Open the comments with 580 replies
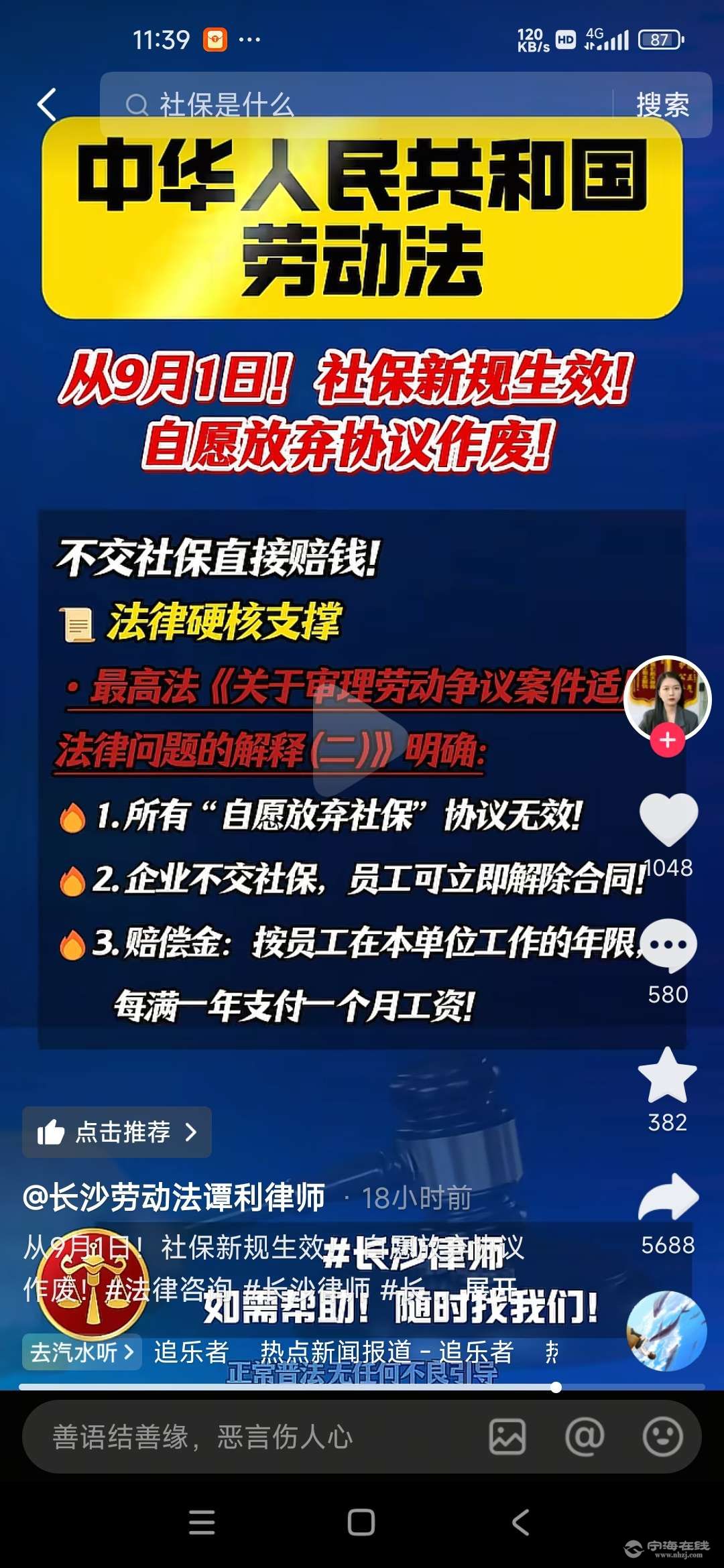 tap(668, 945)
